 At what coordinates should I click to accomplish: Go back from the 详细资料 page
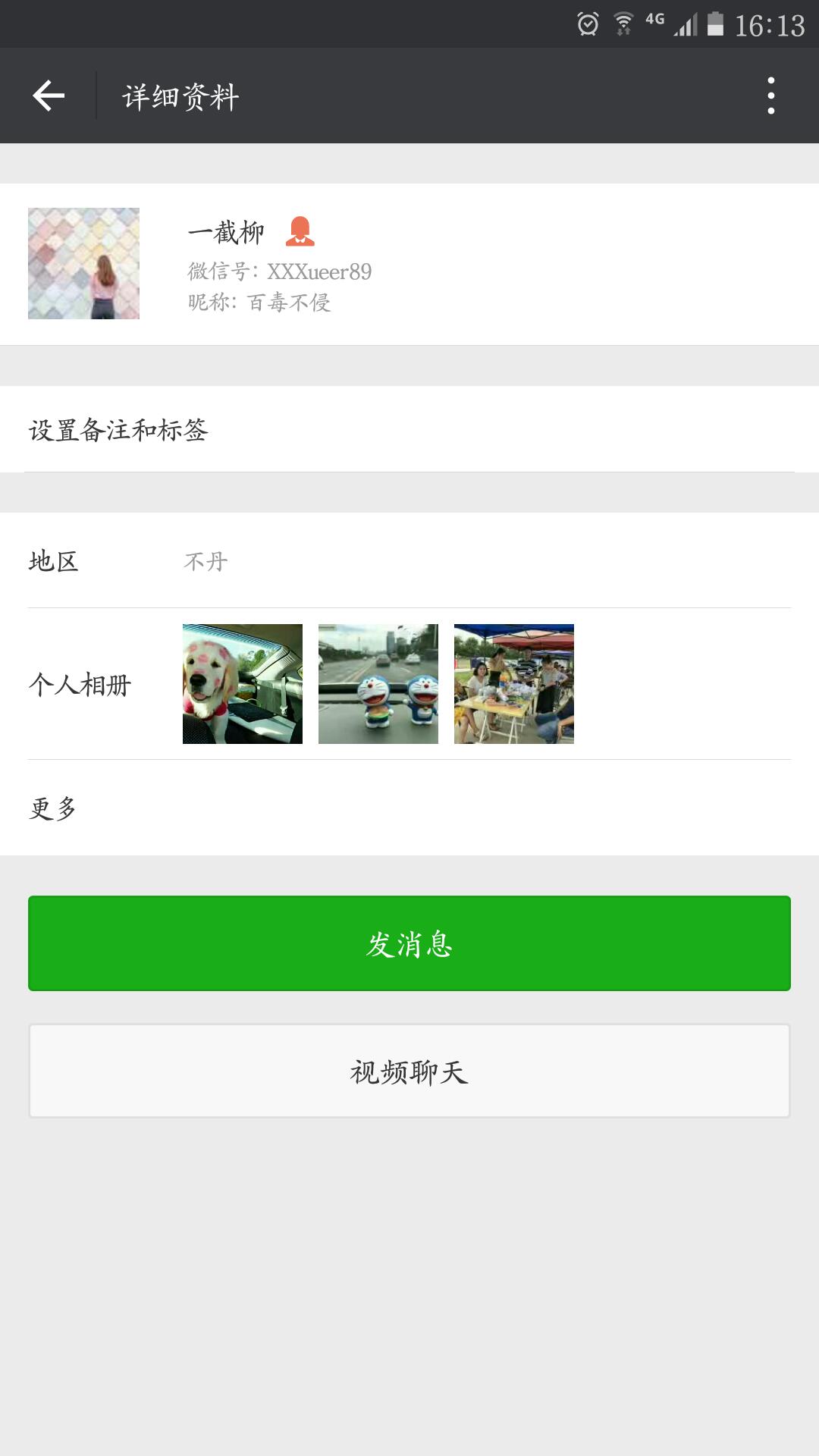click(49, 96)
